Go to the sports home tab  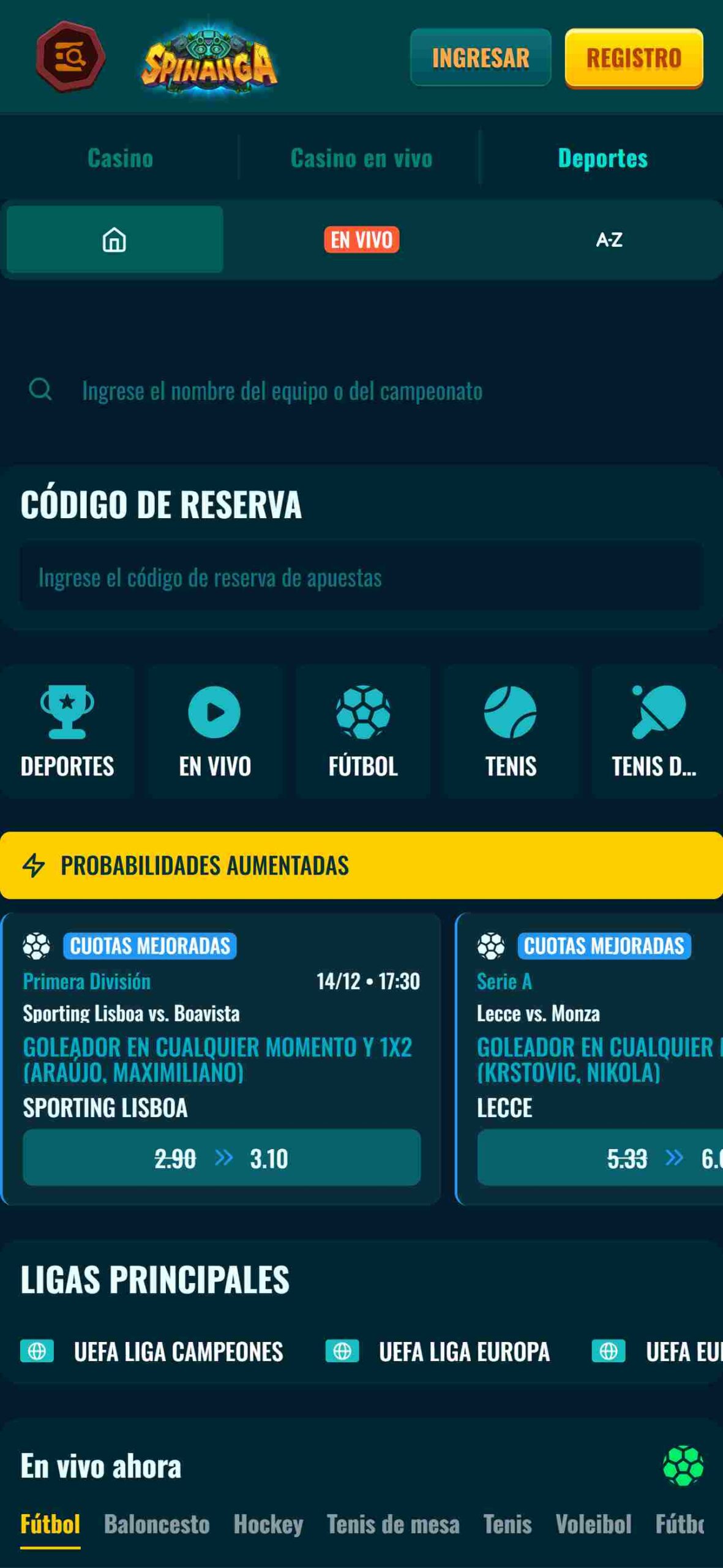[x=114, y=239]
